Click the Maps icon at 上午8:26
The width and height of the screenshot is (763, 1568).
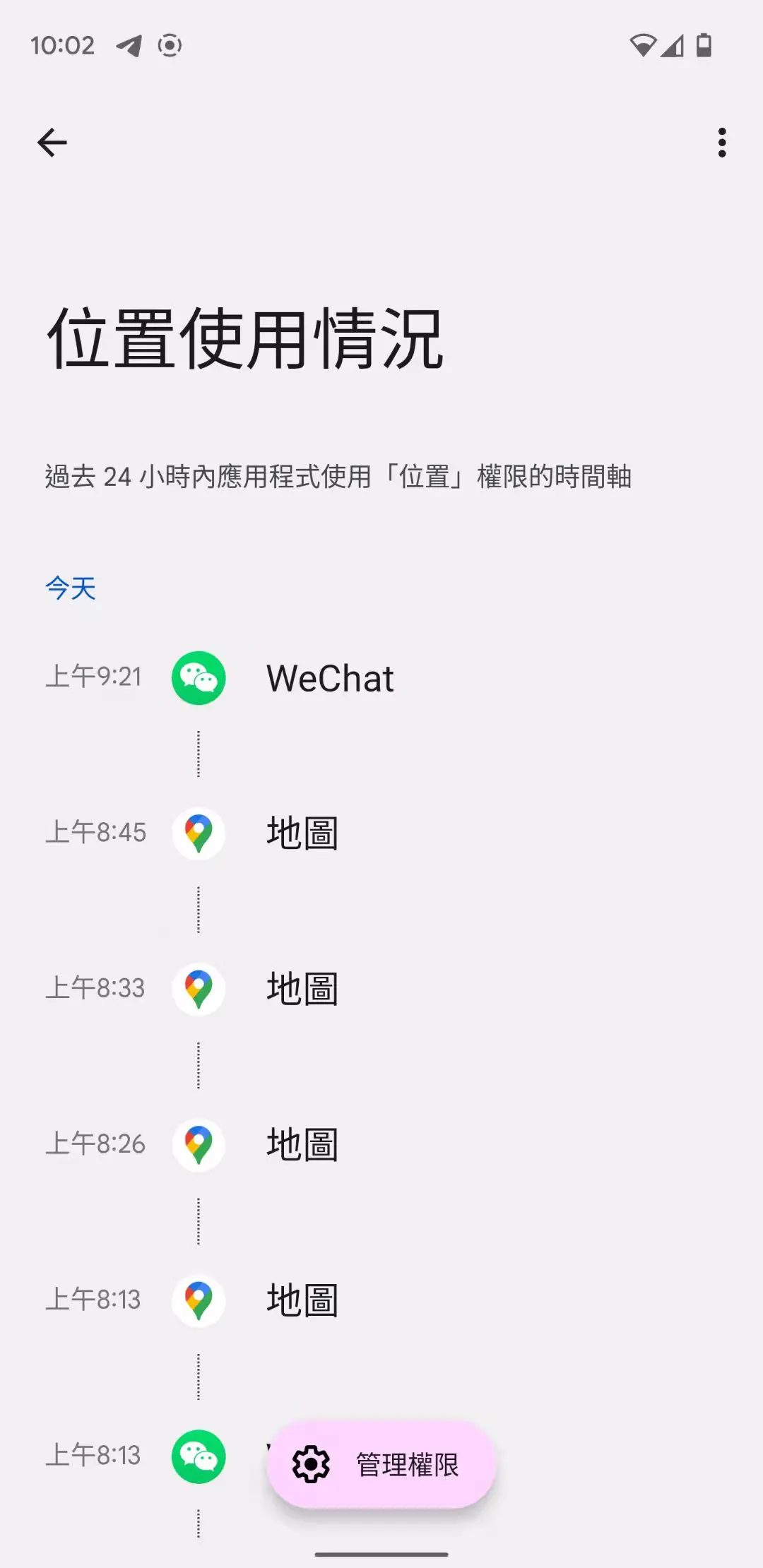[x=199, y=1144]
